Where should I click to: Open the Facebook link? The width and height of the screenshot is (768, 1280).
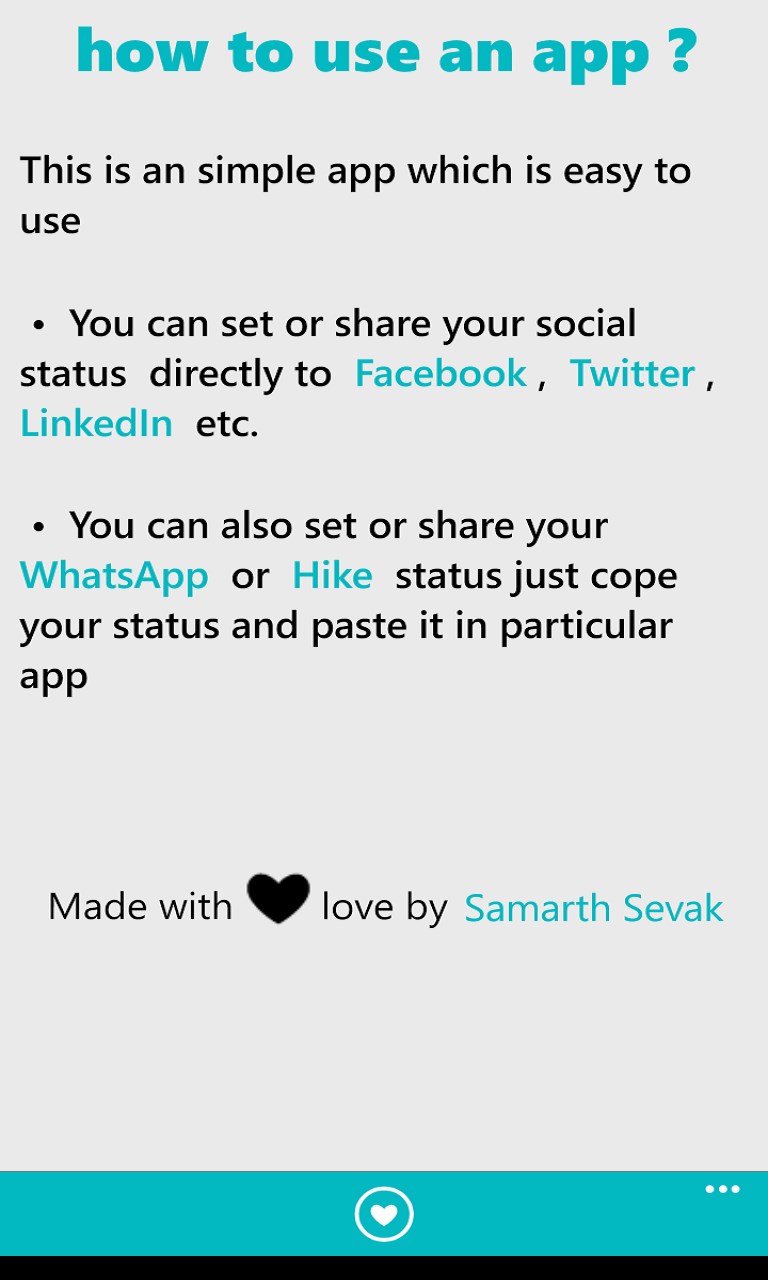tap(440, 374)
